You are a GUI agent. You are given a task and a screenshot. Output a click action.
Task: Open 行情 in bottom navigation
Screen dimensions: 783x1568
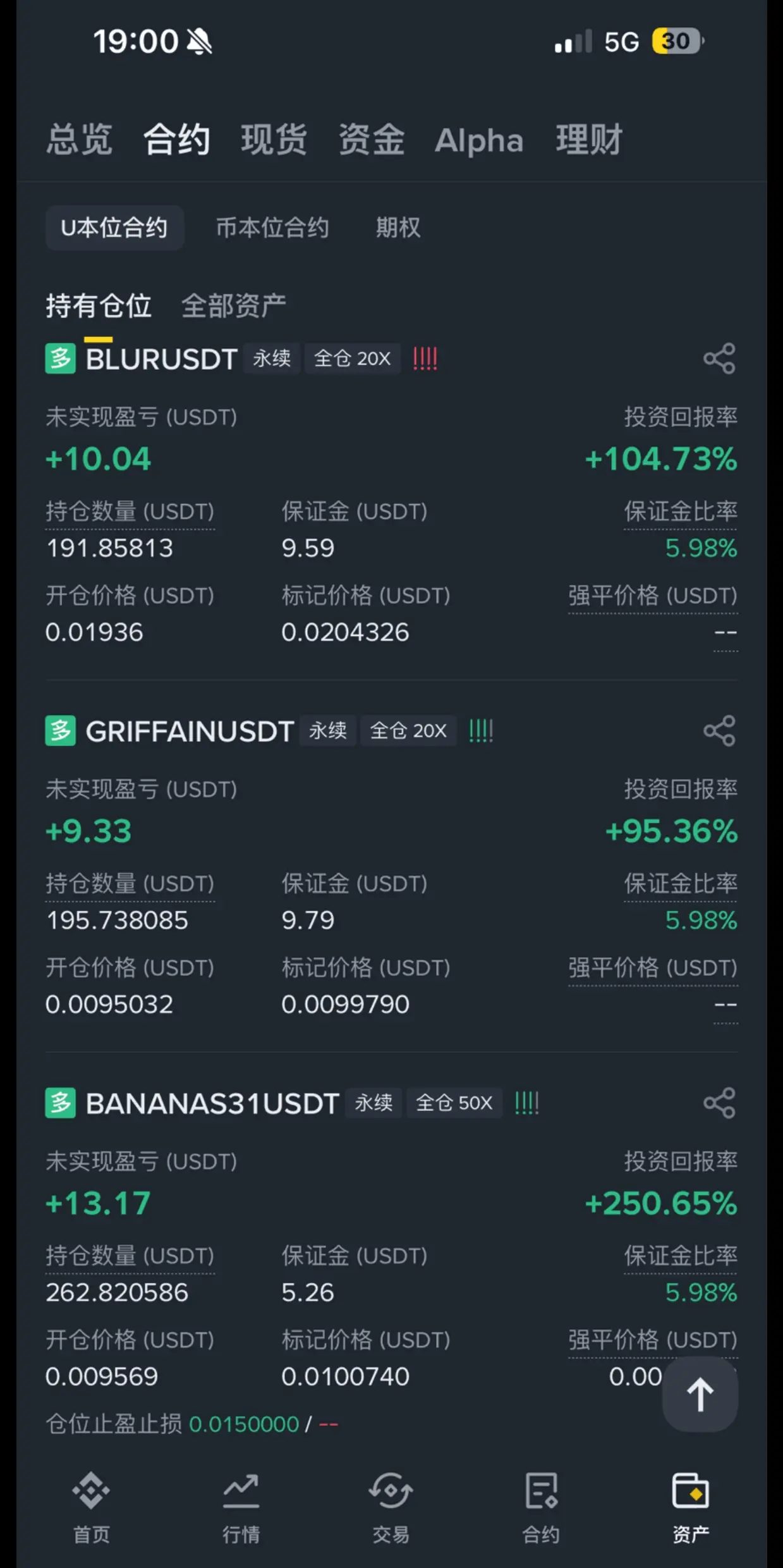pos(241,1508)
